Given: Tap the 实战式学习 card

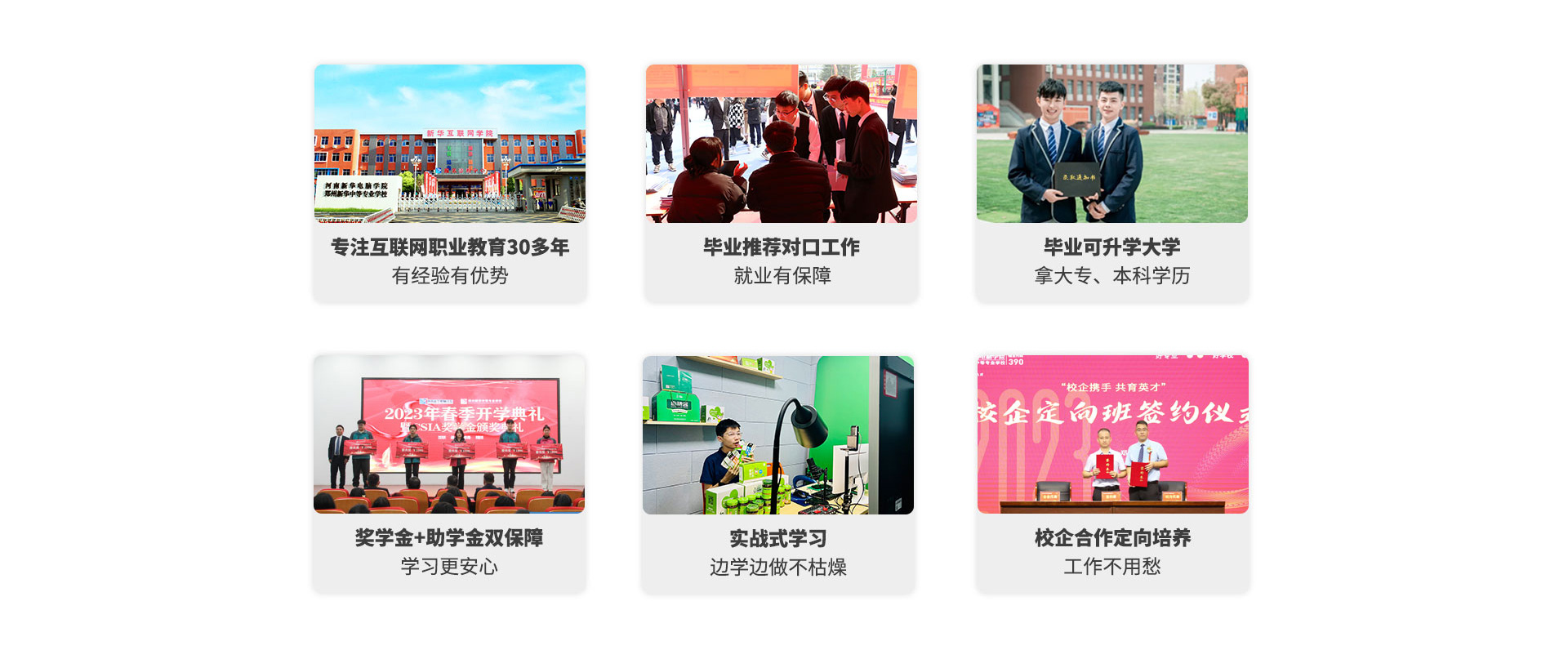Looking at the screenshot, I should pyautogui.click(x=778, y=474).
